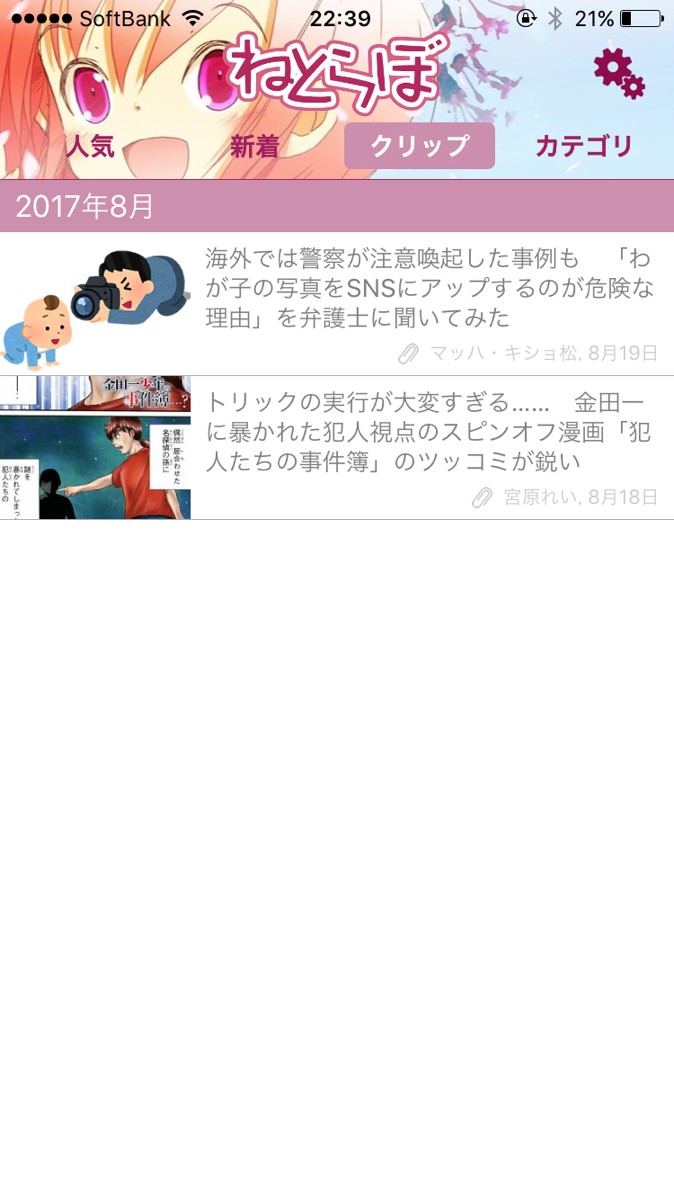The width and height of the screenshot is (674, 1200).
Task: Select the クリップ tab
Action: click(419, 147)
